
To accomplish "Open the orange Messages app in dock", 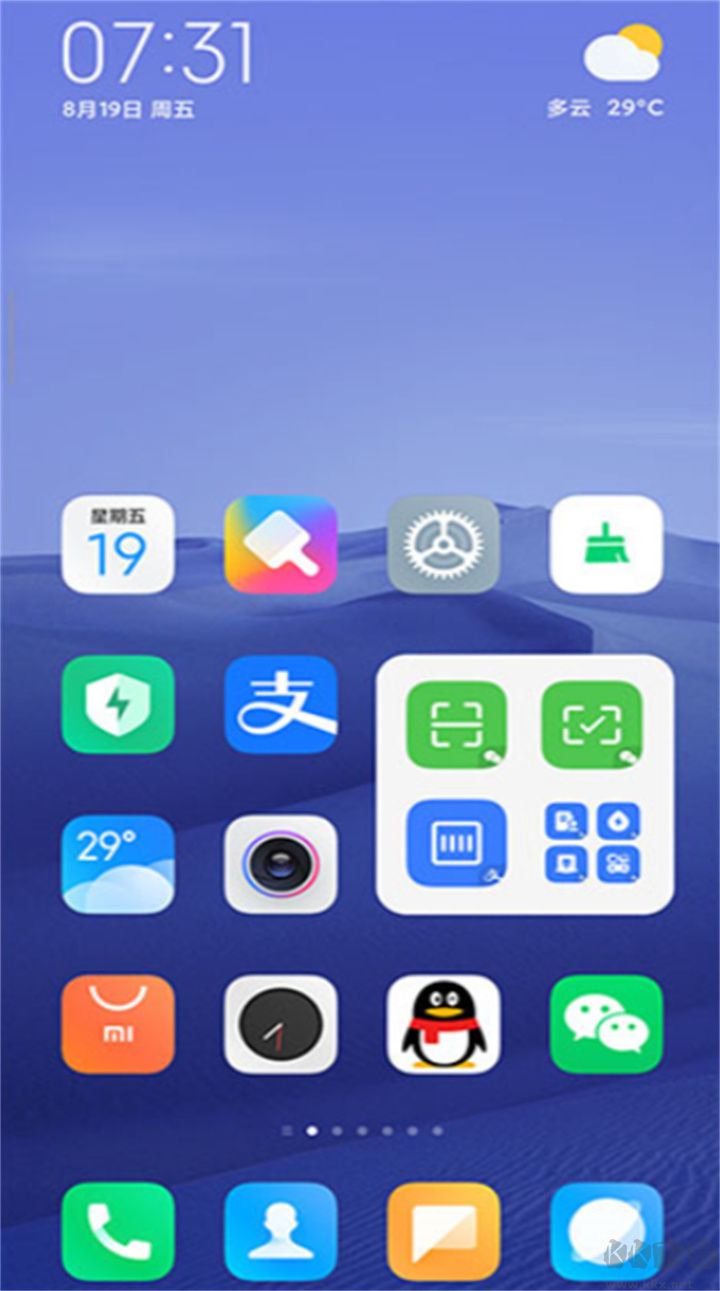I will (444, 1231).
